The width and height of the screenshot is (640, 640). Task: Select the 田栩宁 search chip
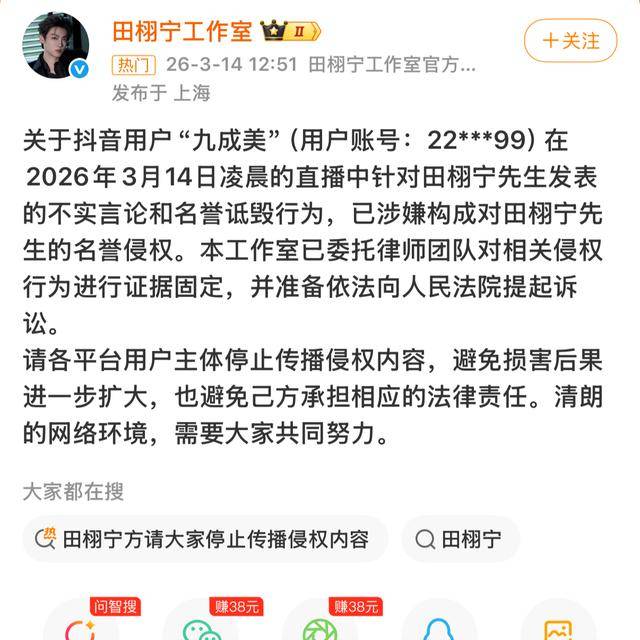coord(460,540)
